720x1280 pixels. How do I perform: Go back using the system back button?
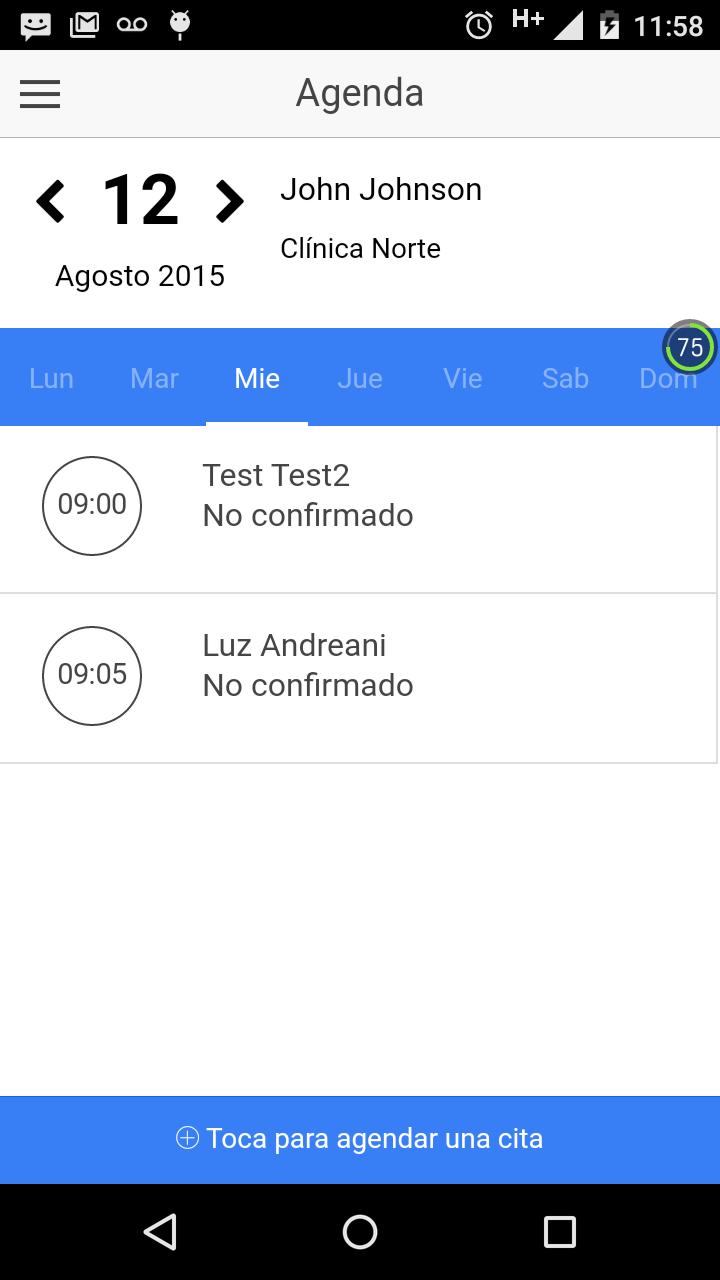click(x=160, y=1232)
